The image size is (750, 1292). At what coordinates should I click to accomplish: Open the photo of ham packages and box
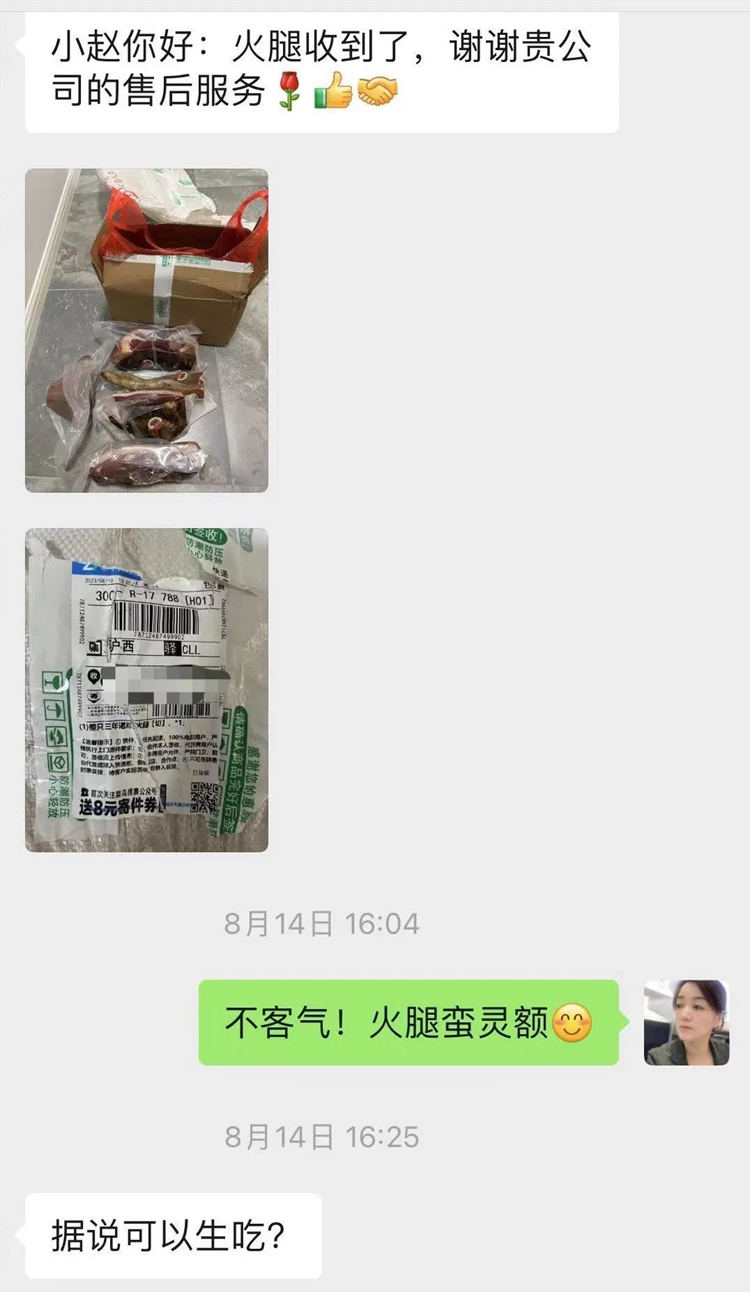click(146, 330)
